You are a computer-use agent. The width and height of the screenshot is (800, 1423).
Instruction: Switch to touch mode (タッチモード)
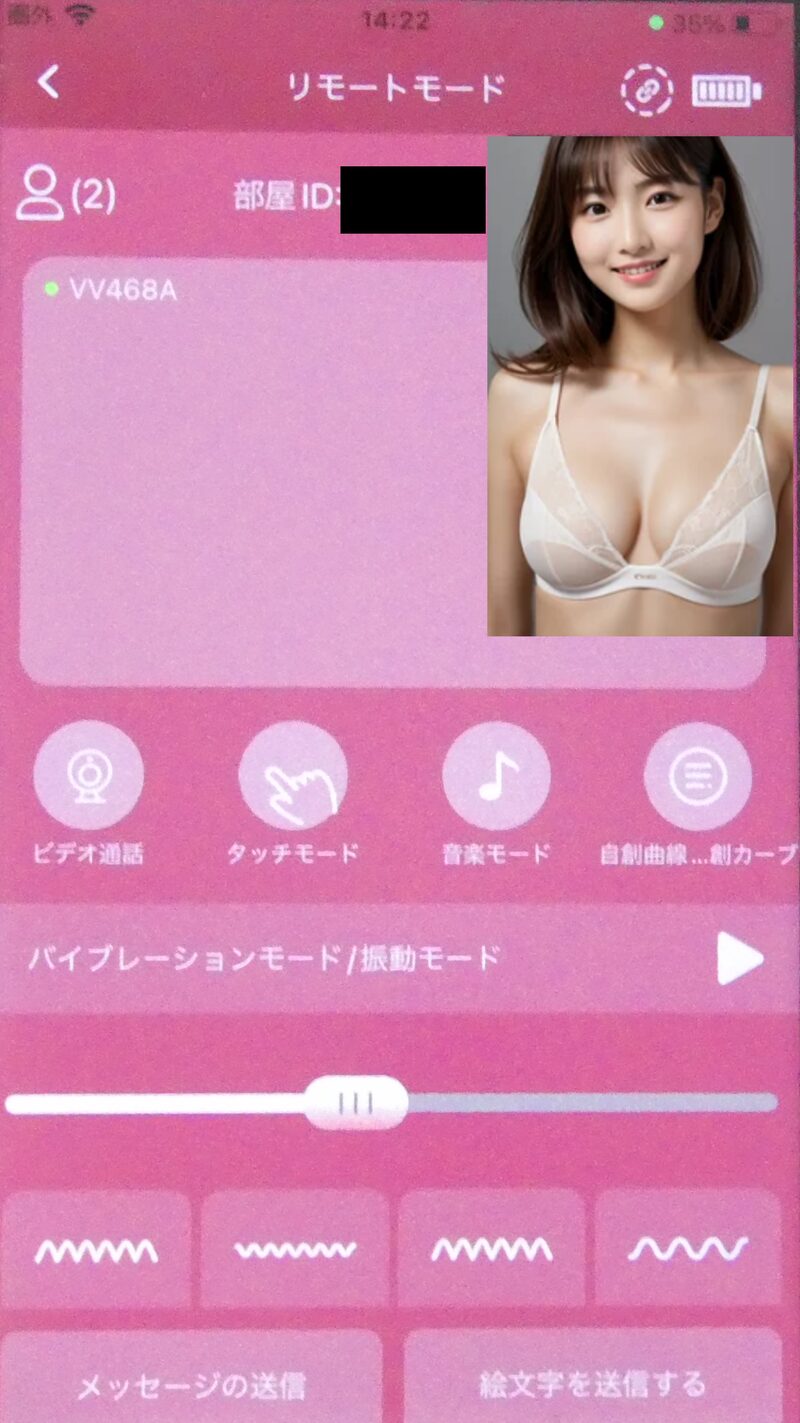tap(293, 775)
